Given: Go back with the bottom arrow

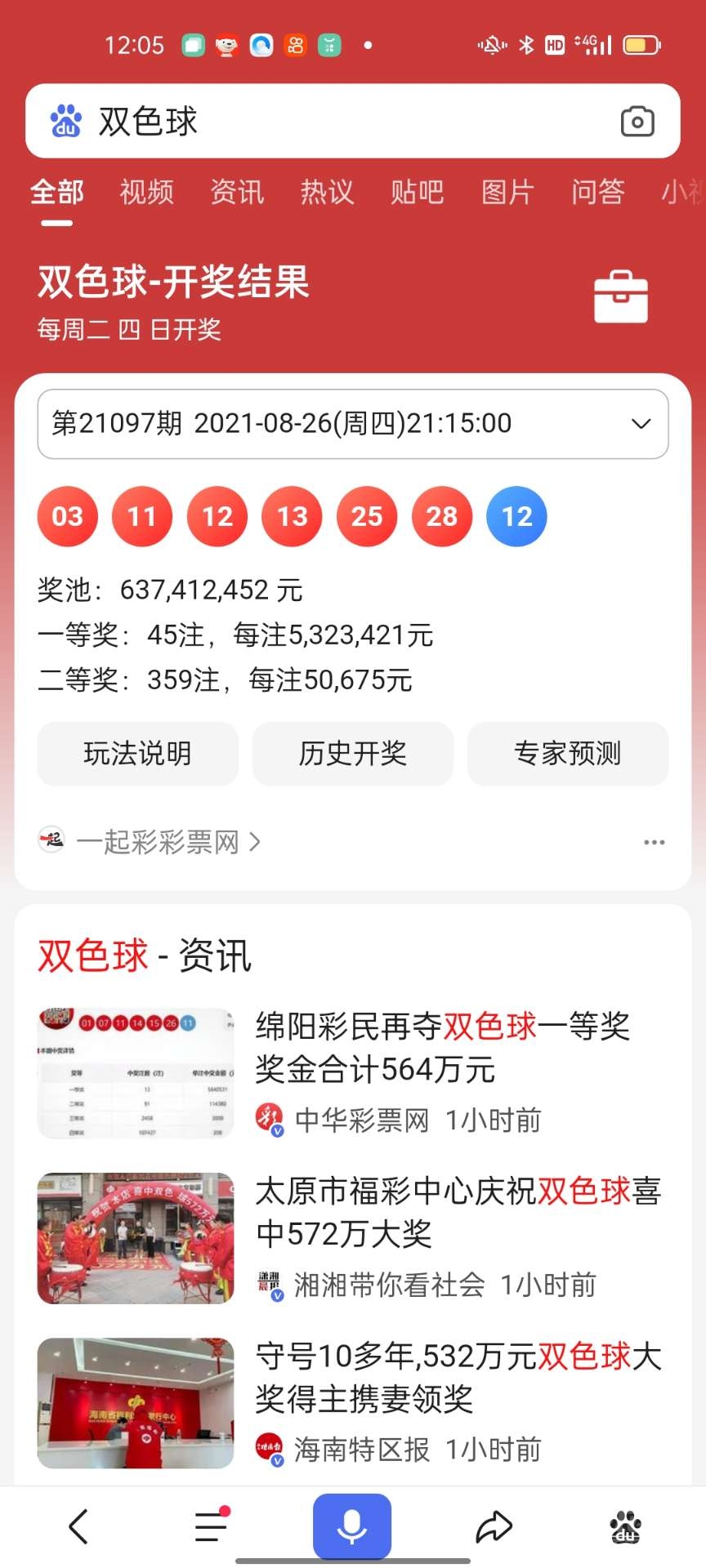Looking at the screenshot, I should pyautogui.click(x=78, y=1526).
